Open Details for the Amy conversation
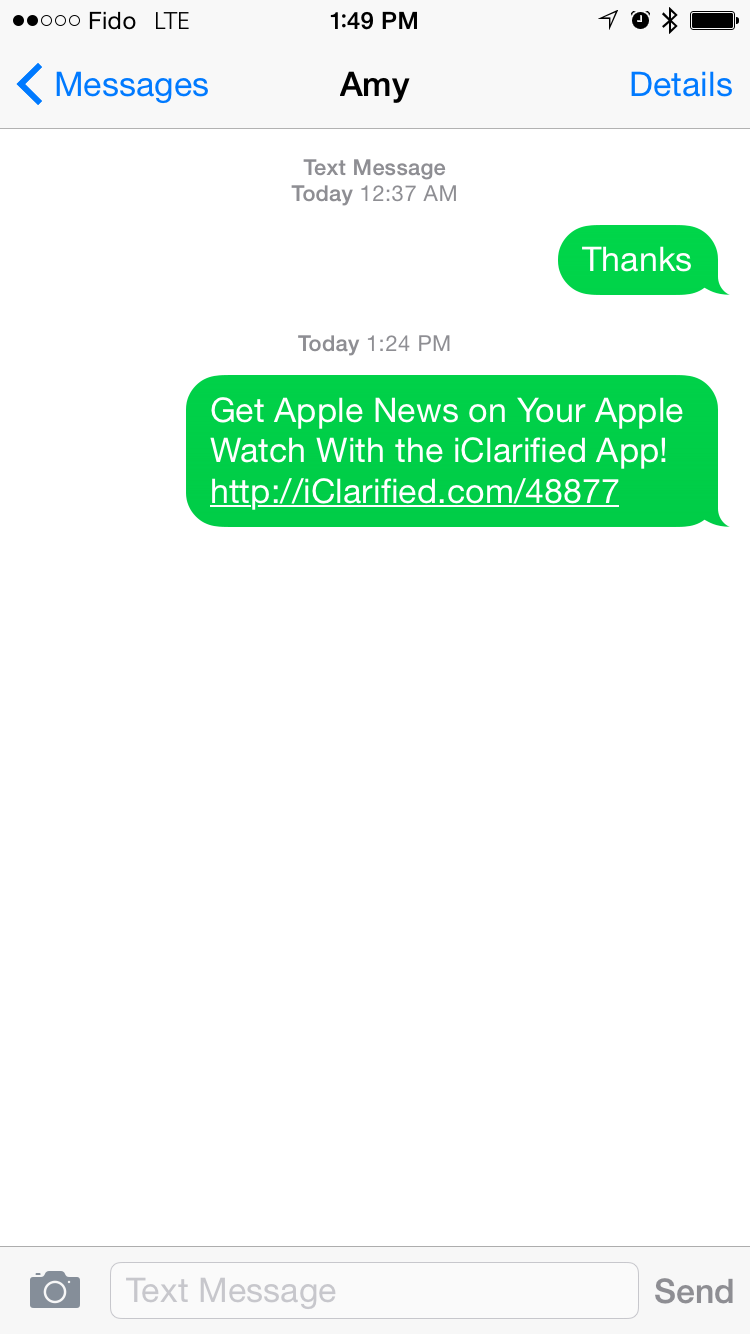Viewport: 750px width, 1334px height. coord(680,86)
